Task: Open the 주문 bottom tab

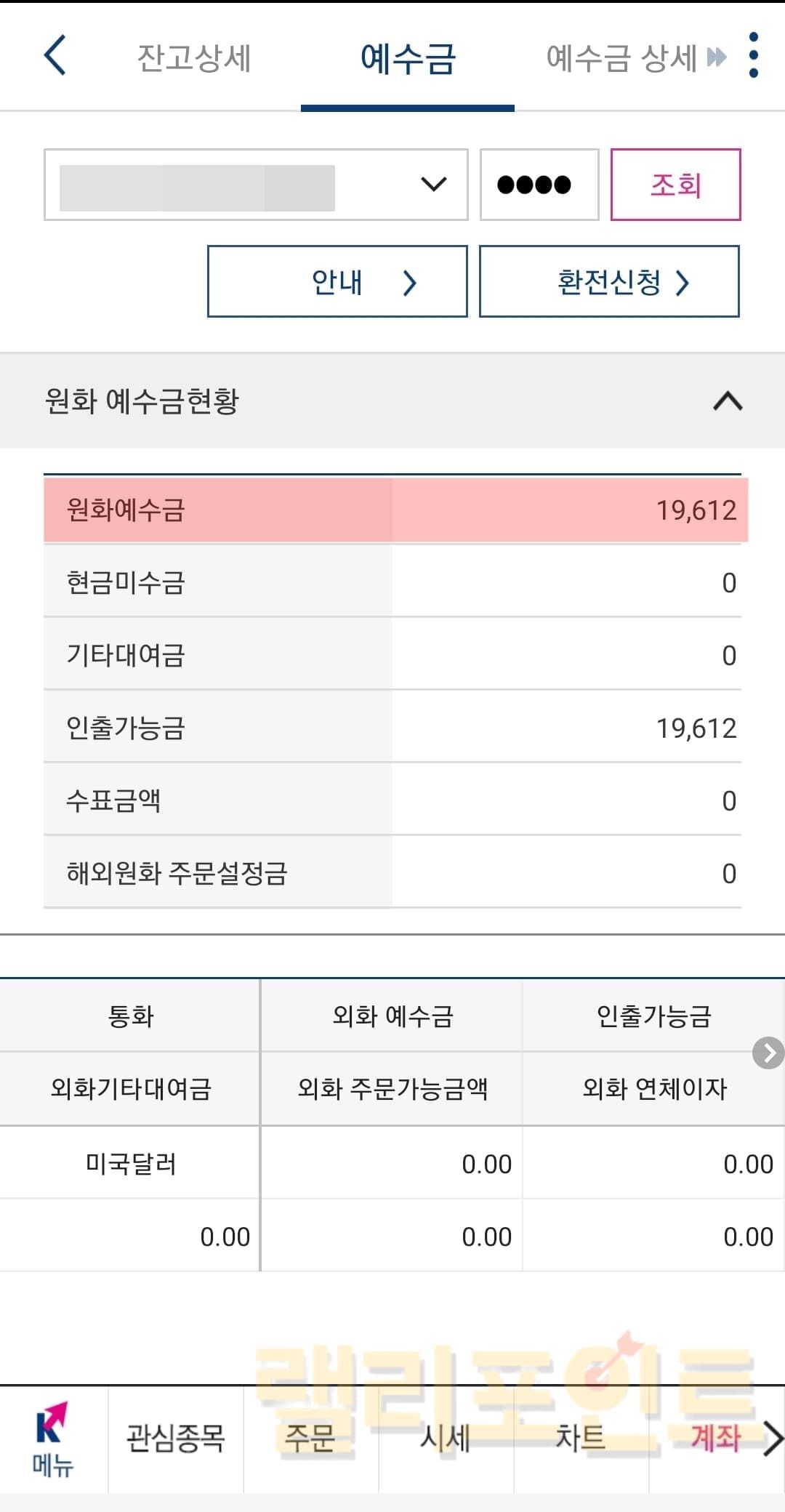Action: pos(310,1439)
